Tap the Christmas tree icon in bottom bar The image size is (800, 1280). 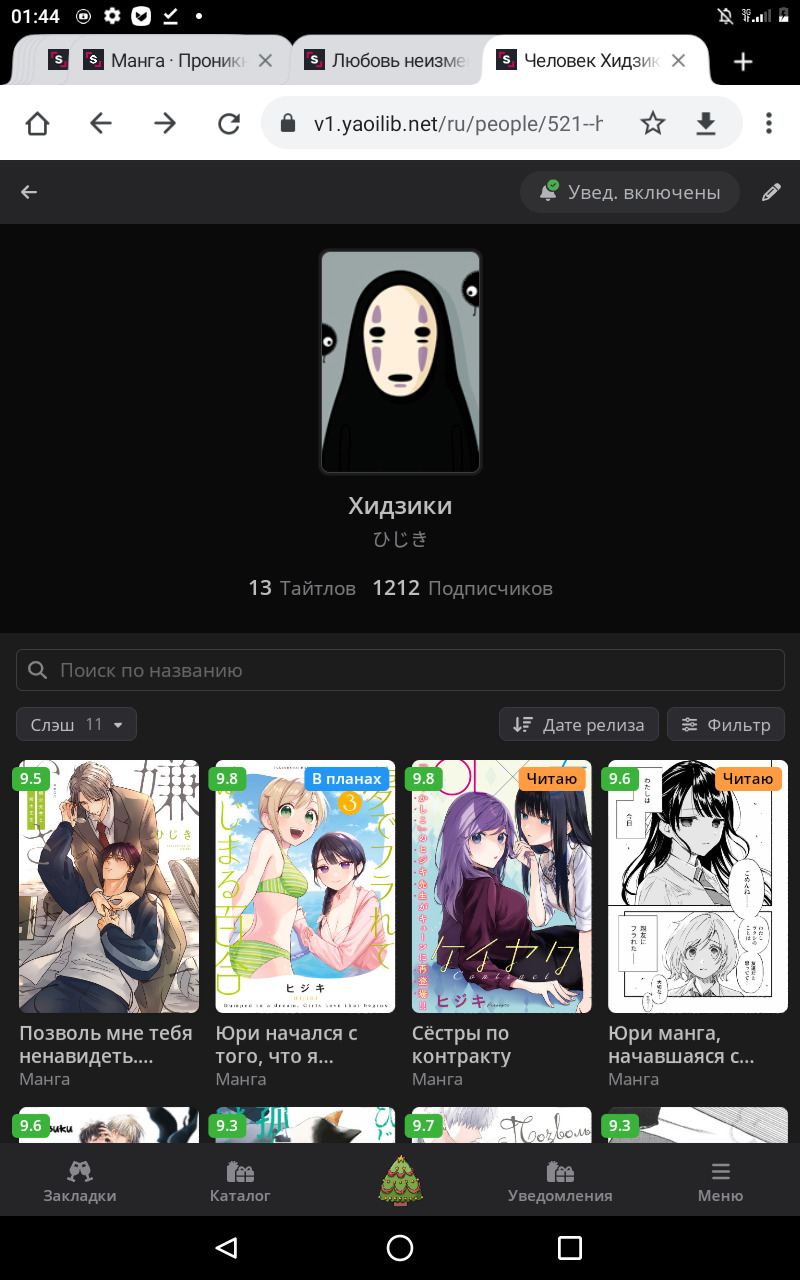[x=400, y=1179]
